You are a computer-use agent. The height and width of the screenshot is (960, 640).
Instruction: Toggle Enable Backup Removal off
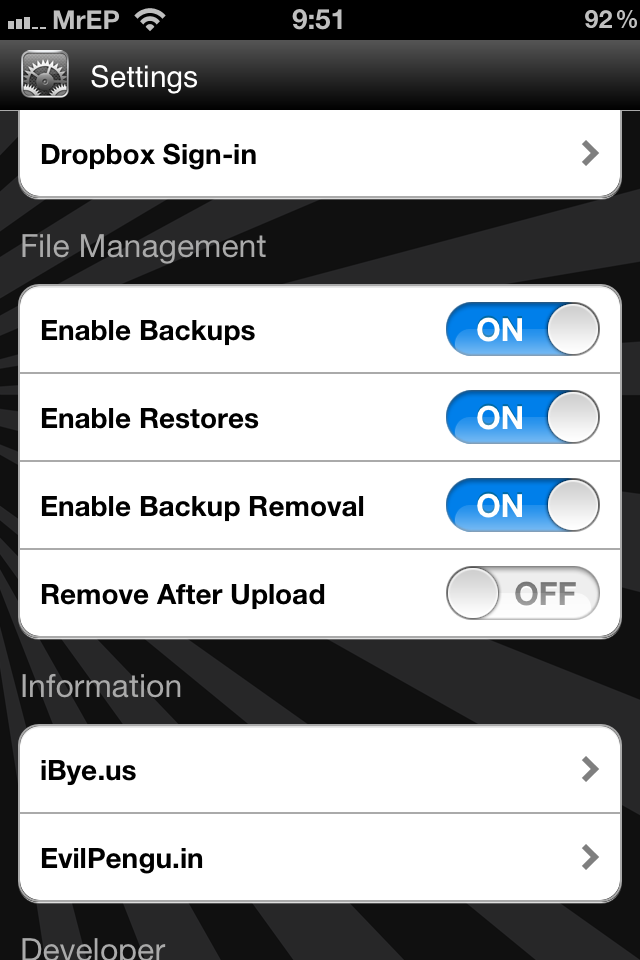[522, 506]
